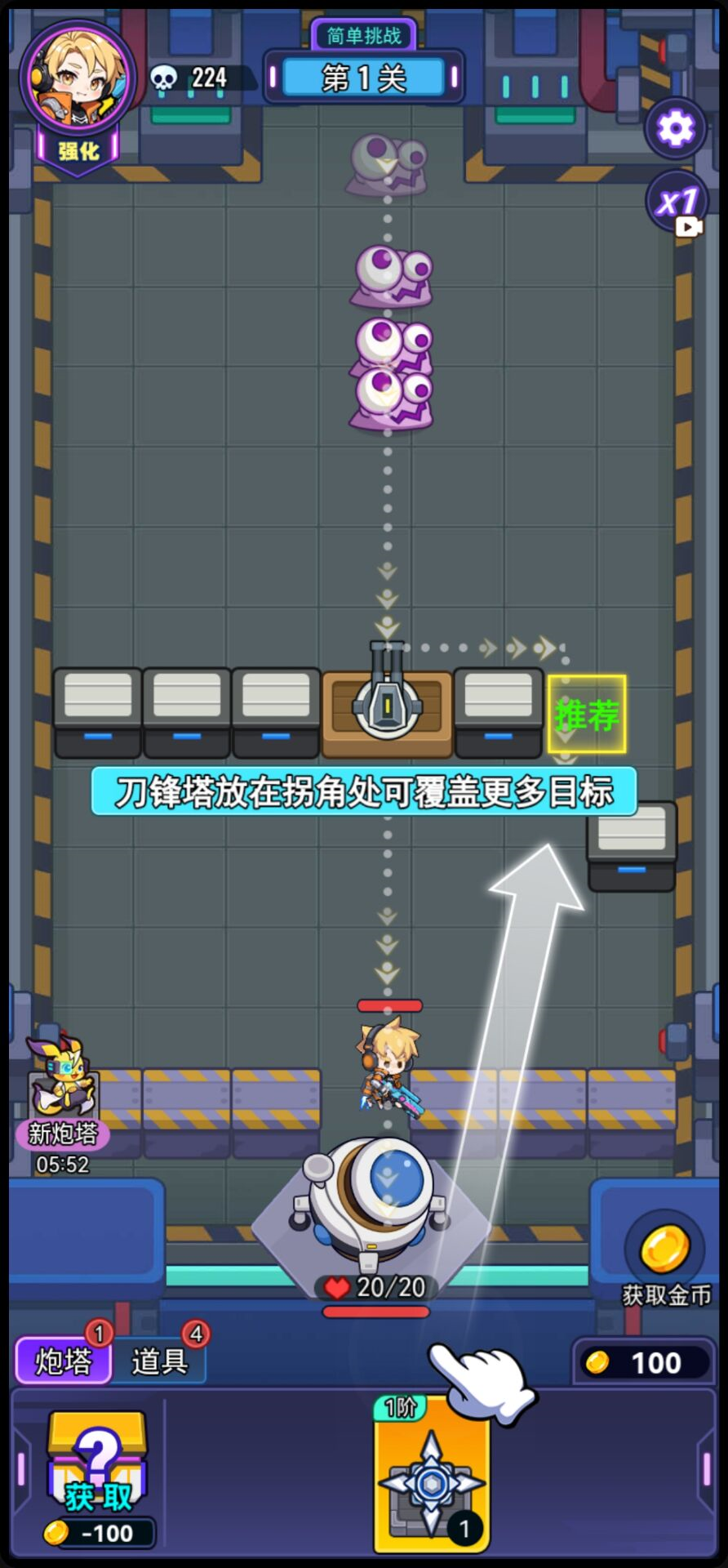Tap the 推荐 recommended placement slot

[586, 714]
